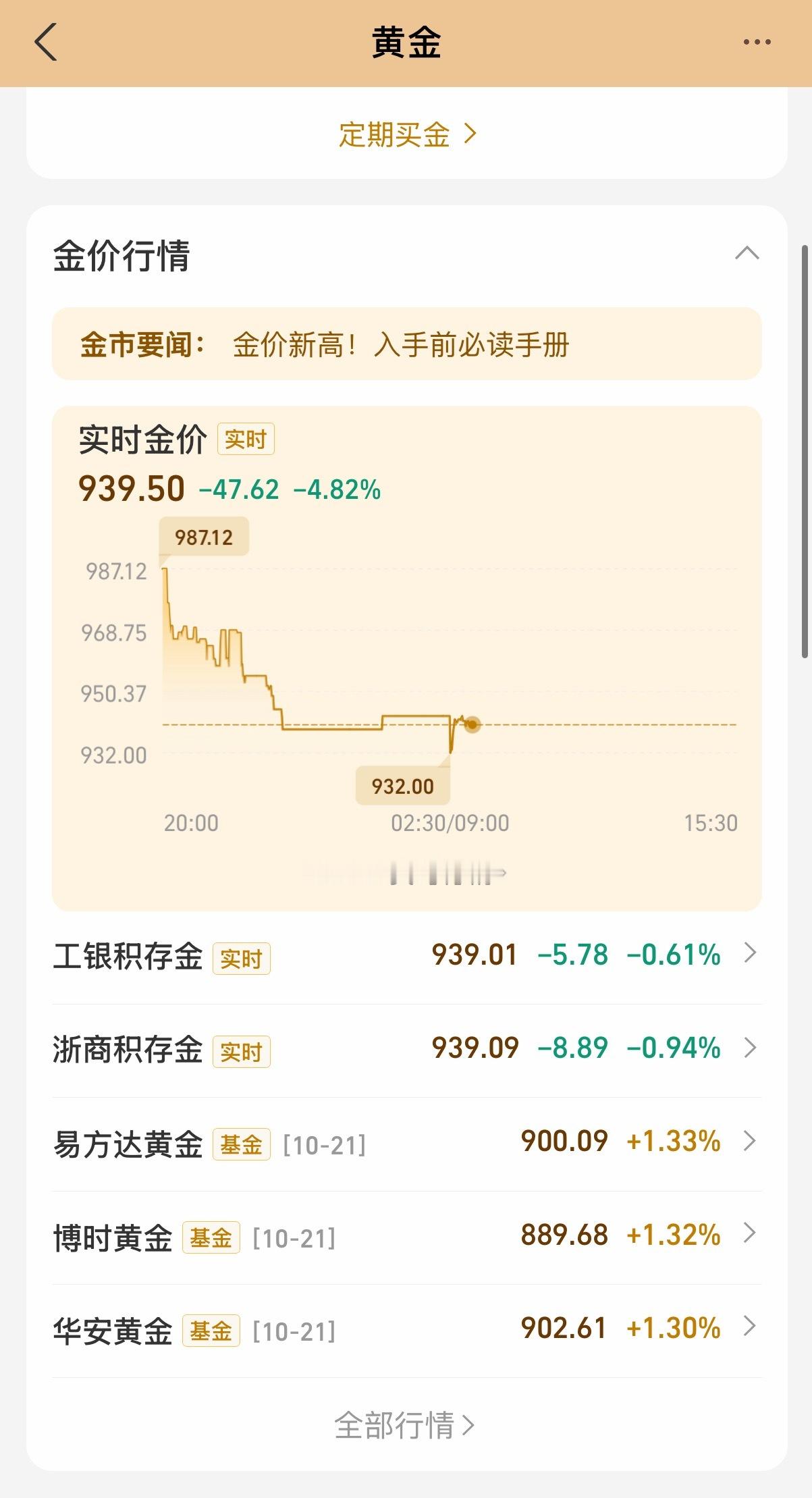Collapse the 金价行情 section

coord(747,254)
